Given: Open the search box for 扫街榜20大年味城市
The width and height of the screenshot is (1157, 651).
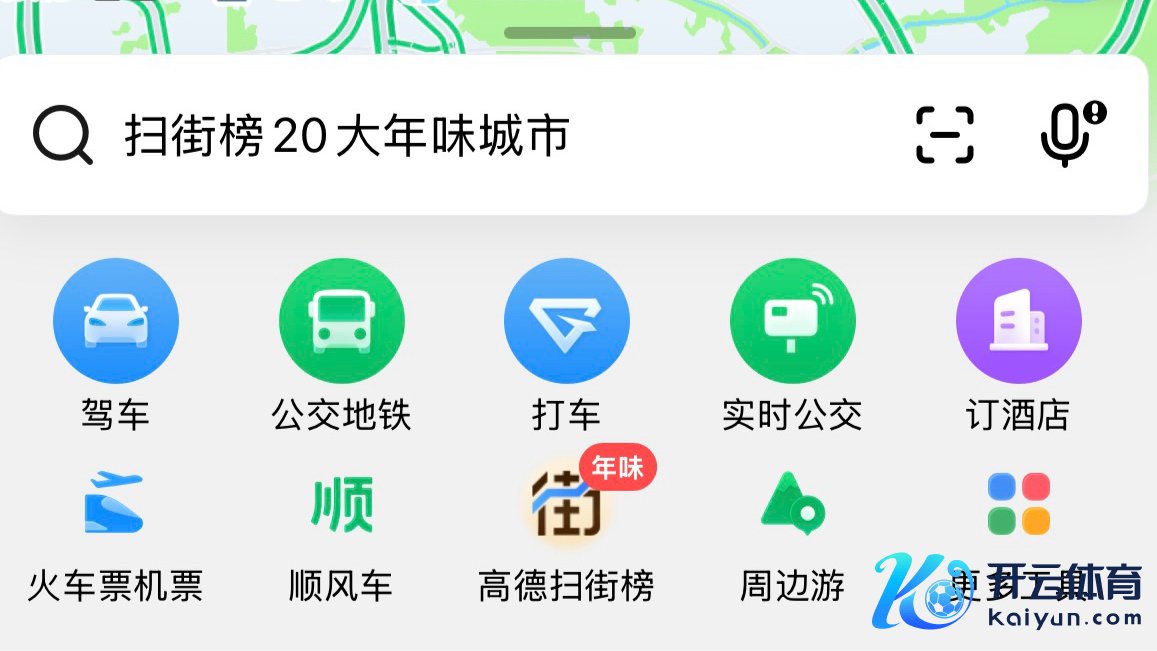Looking at the screenshot, I should coord(400,135).
